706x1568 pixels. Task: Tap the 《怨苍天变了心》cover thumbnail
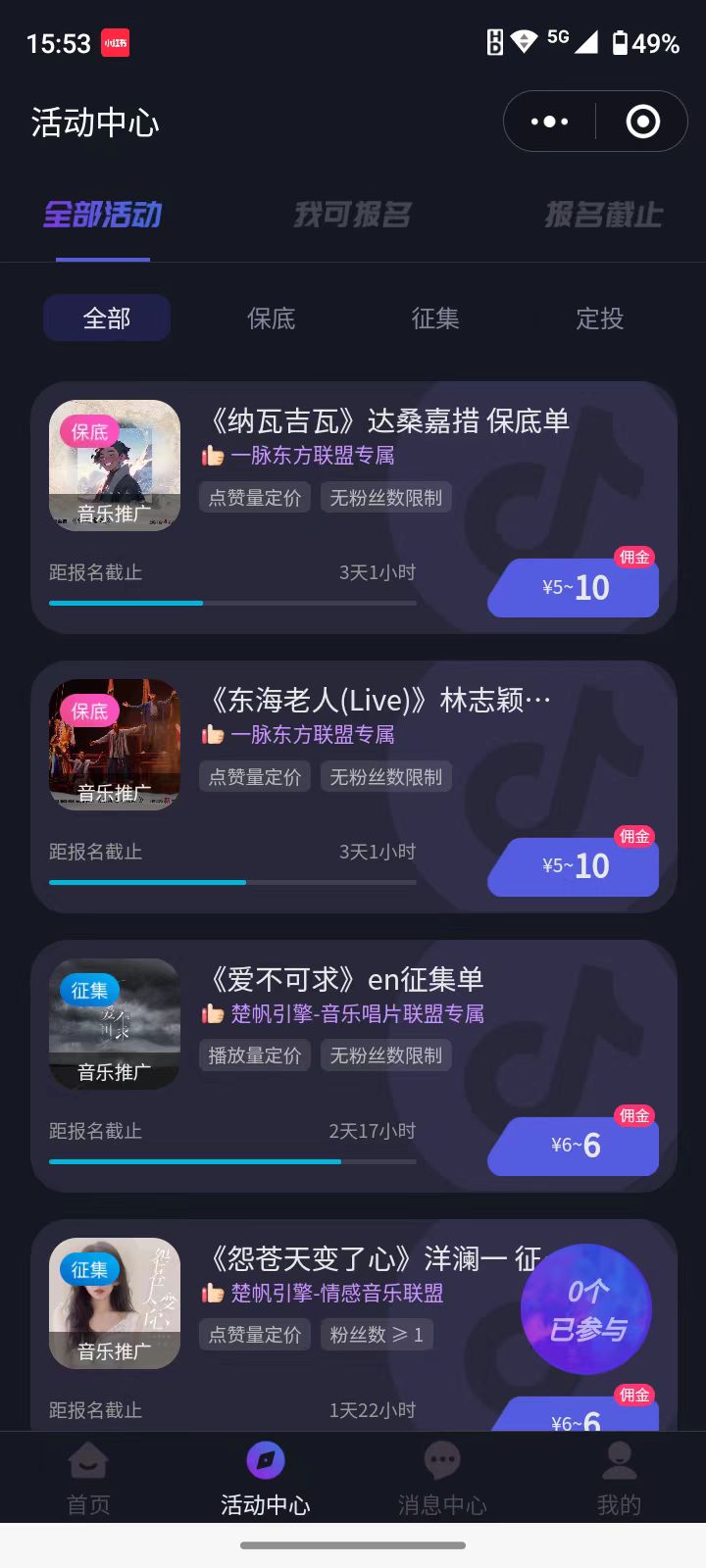coord(115,1303)
